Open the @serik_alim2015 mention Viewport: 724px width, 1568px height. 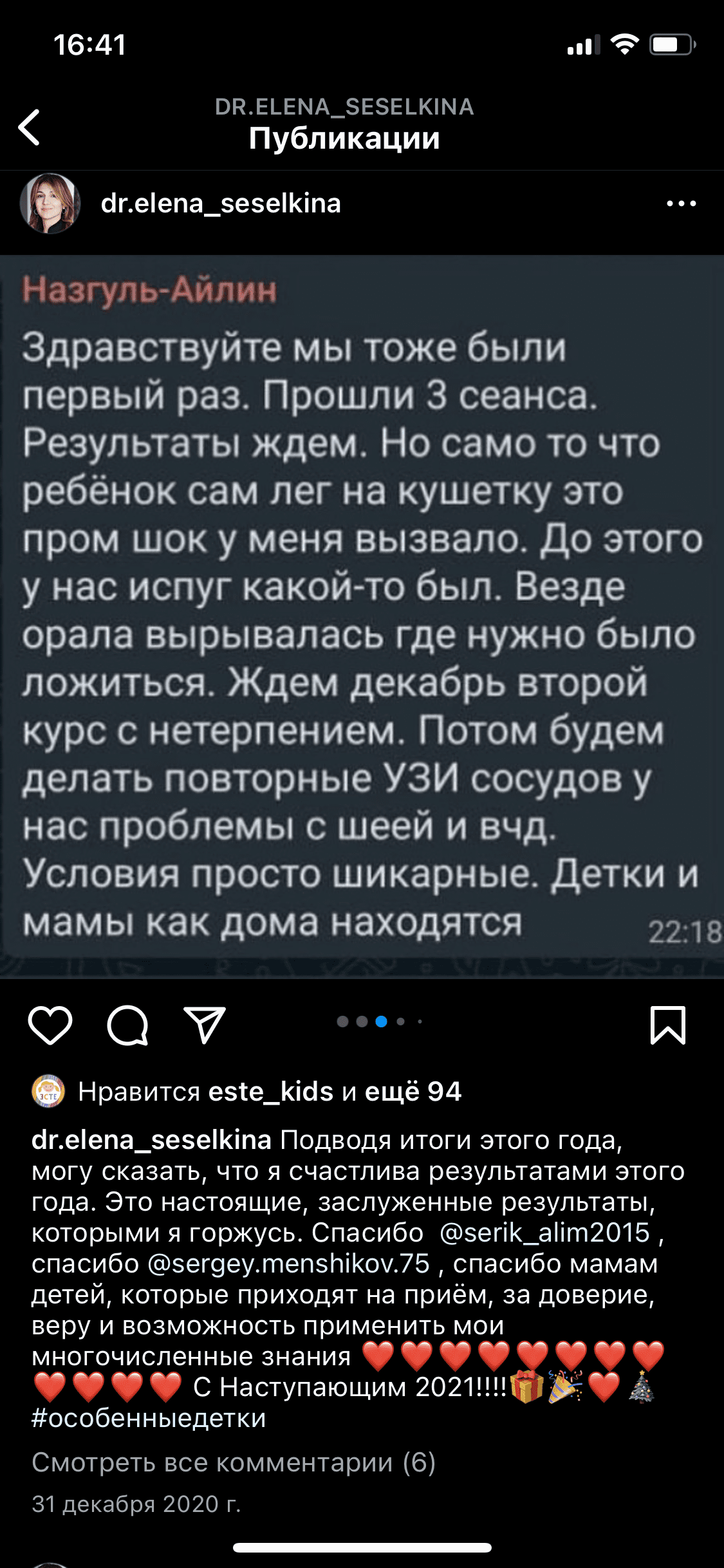(544, 1233)
